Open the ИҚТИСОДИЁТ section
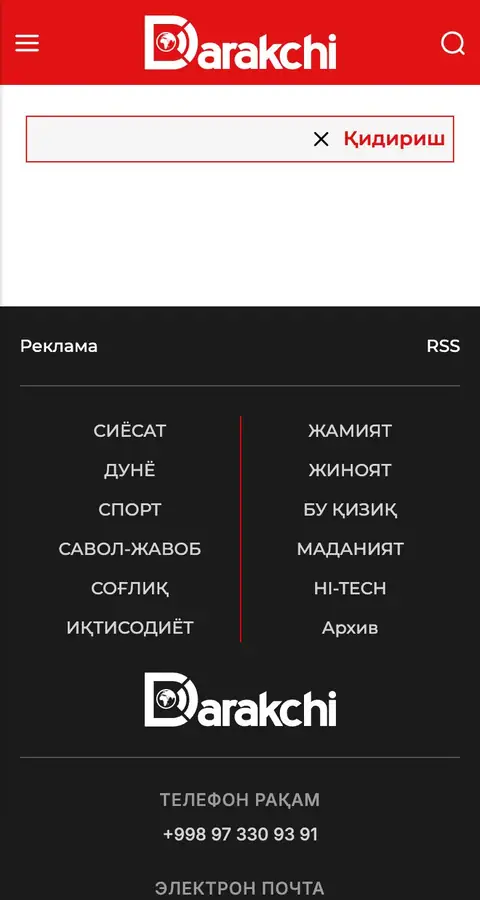This screenshot has width=480, height=900. (x=130, y=627)
